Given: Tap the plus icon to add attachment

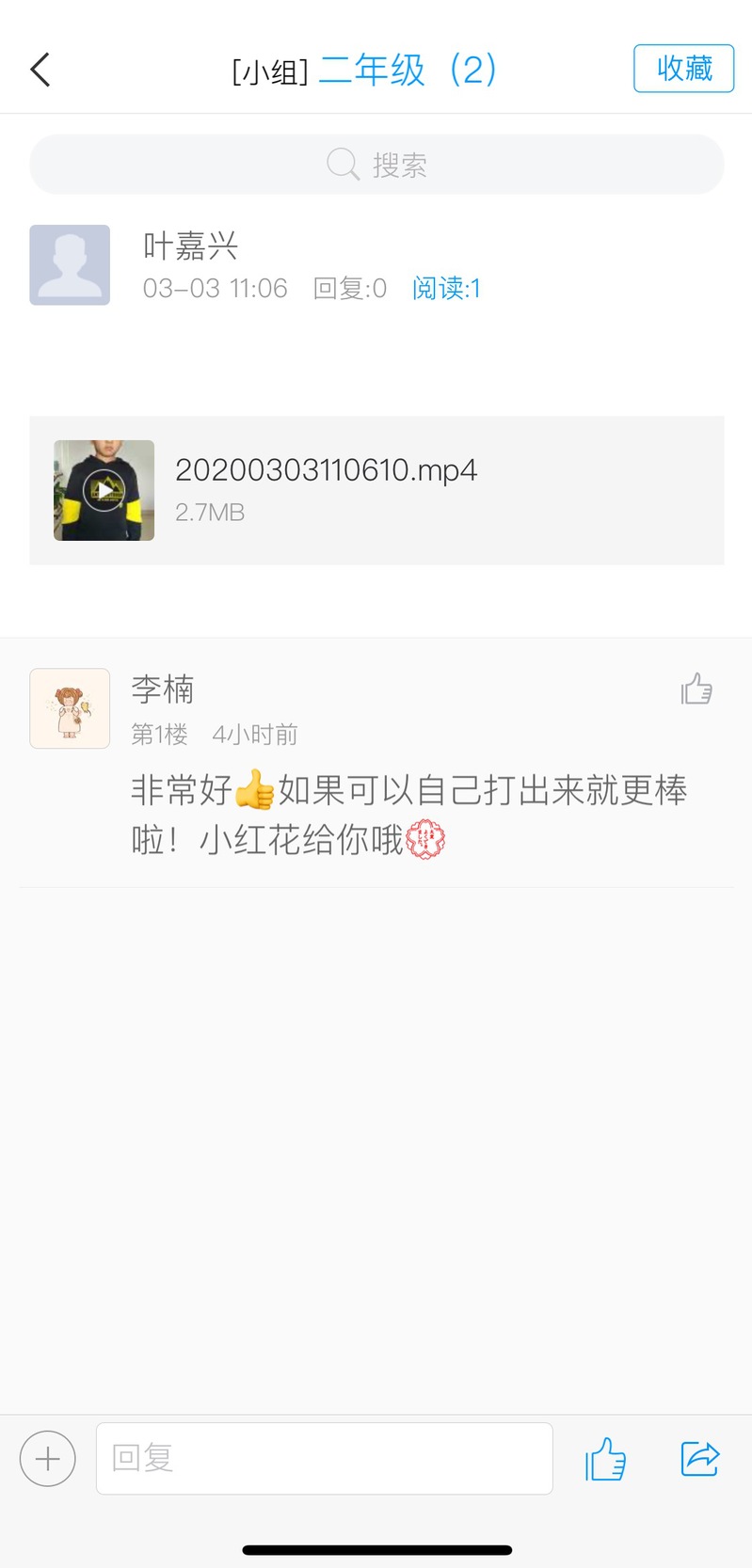Looking at the screenshot, I should [48, 1459].
